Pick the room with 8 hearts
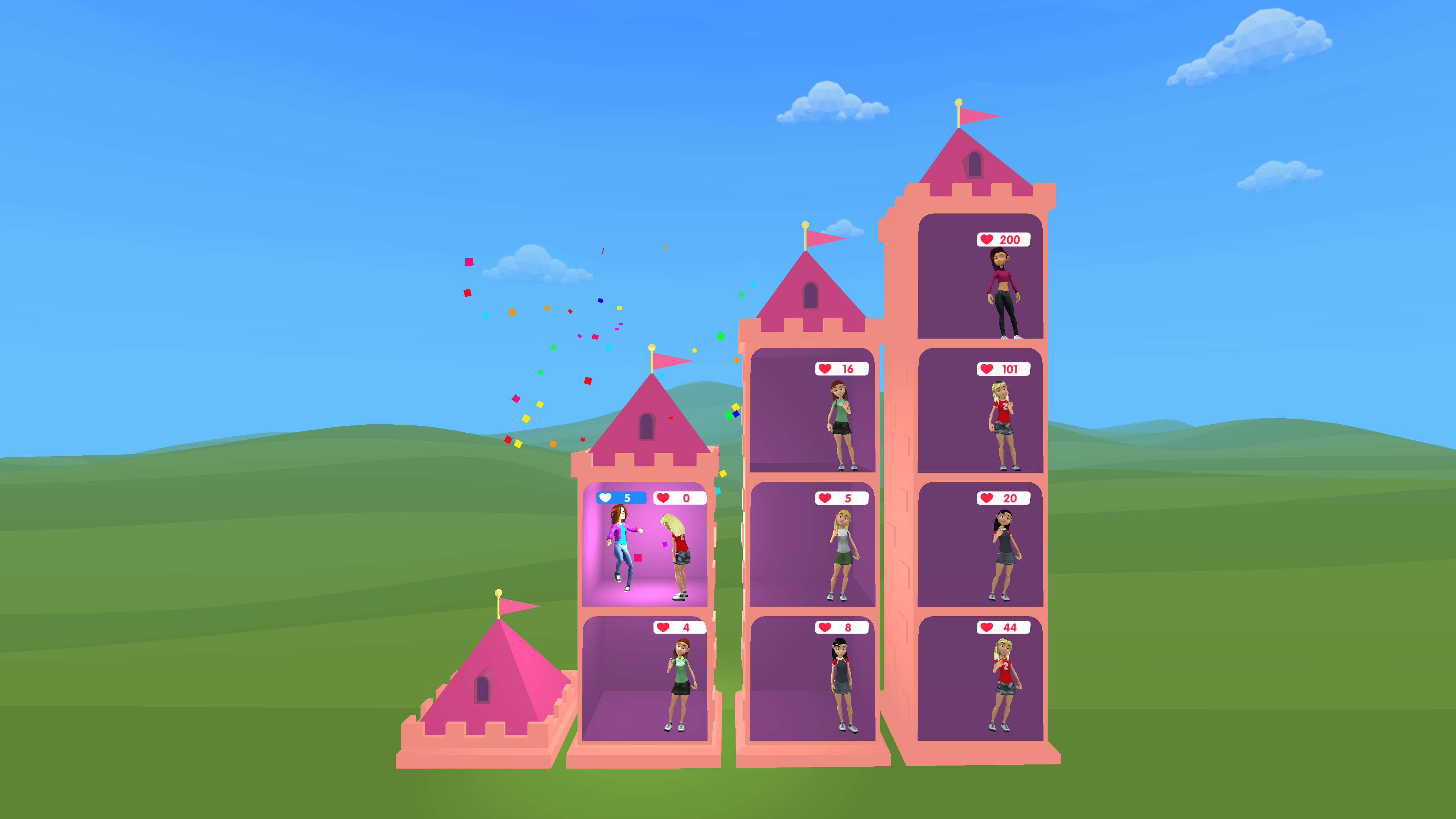 pos(812,678)
